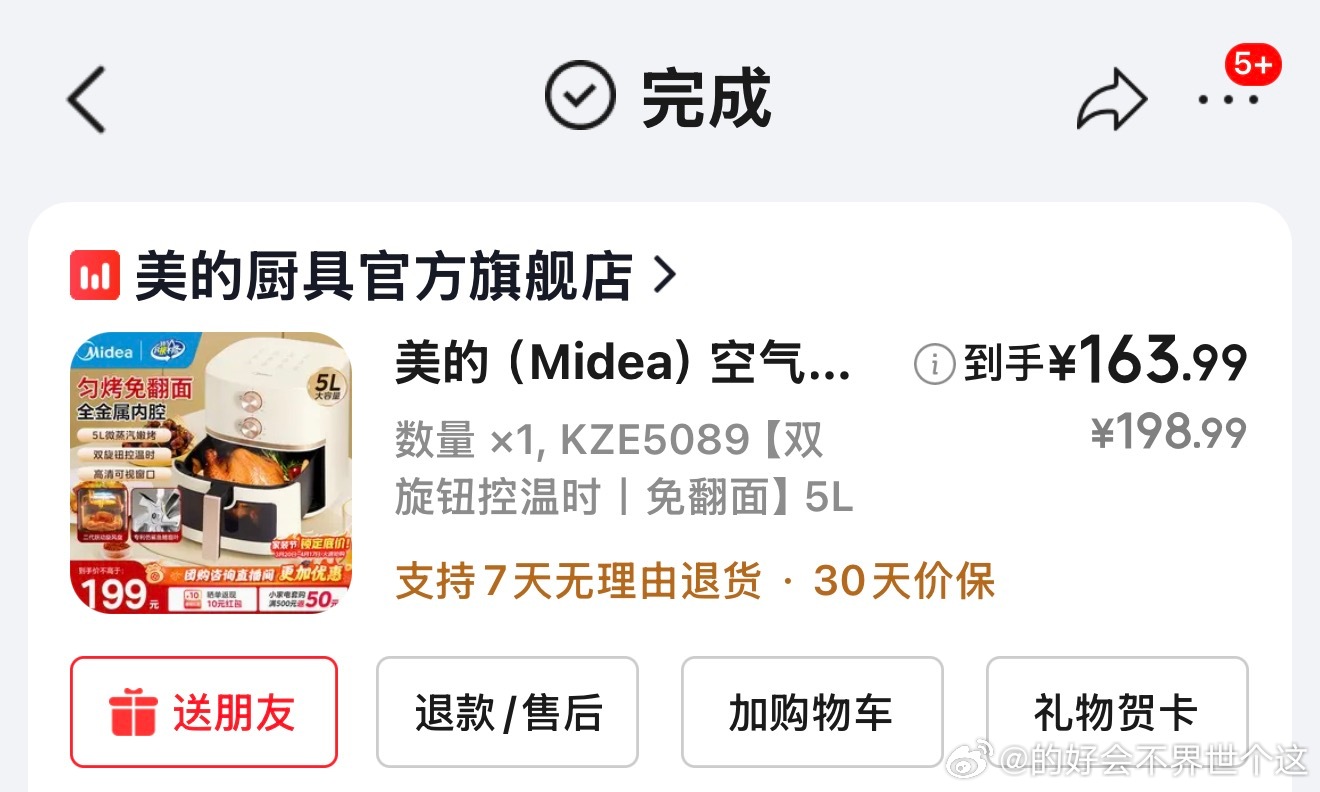Open the three-dot overflow menu

coord(1228,100)
